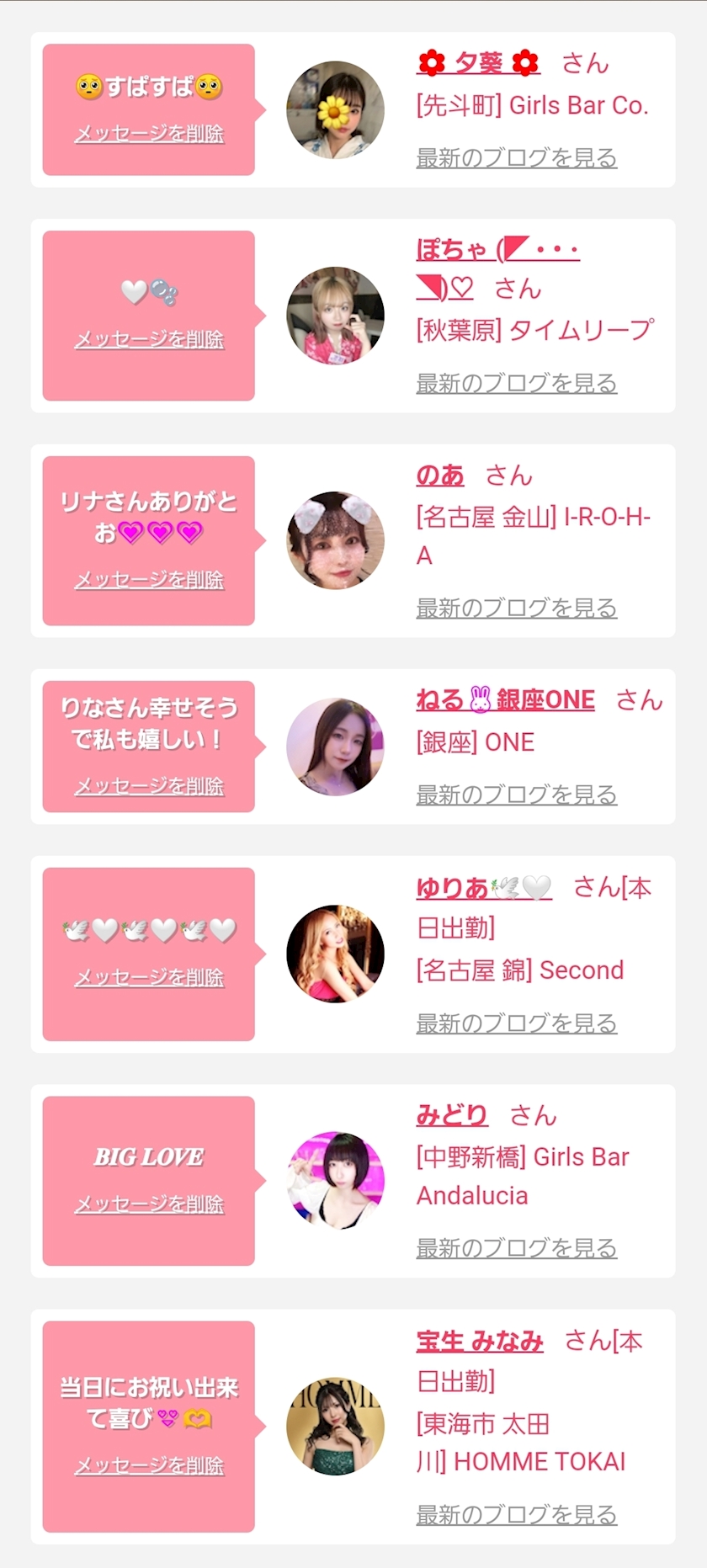
Task: Open ぽちゃ's profile name link
Action: click(x=497, y=250)
